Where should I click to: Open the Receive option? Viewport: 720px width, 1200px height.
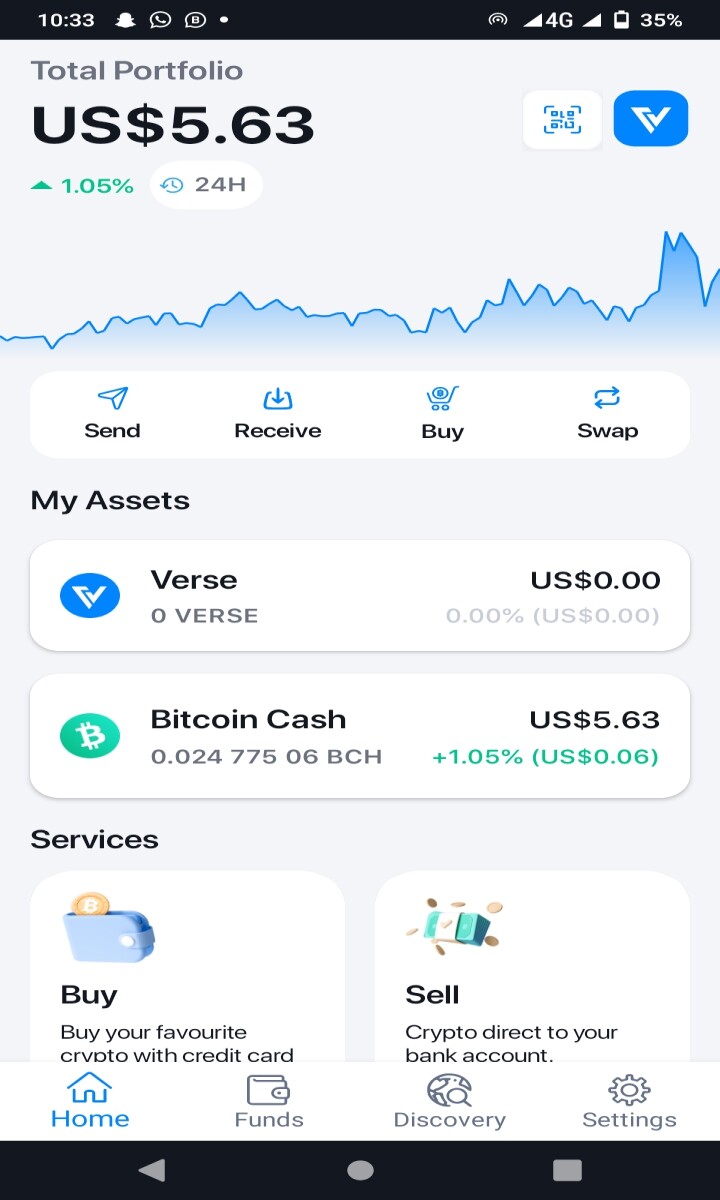pos(278,414)
